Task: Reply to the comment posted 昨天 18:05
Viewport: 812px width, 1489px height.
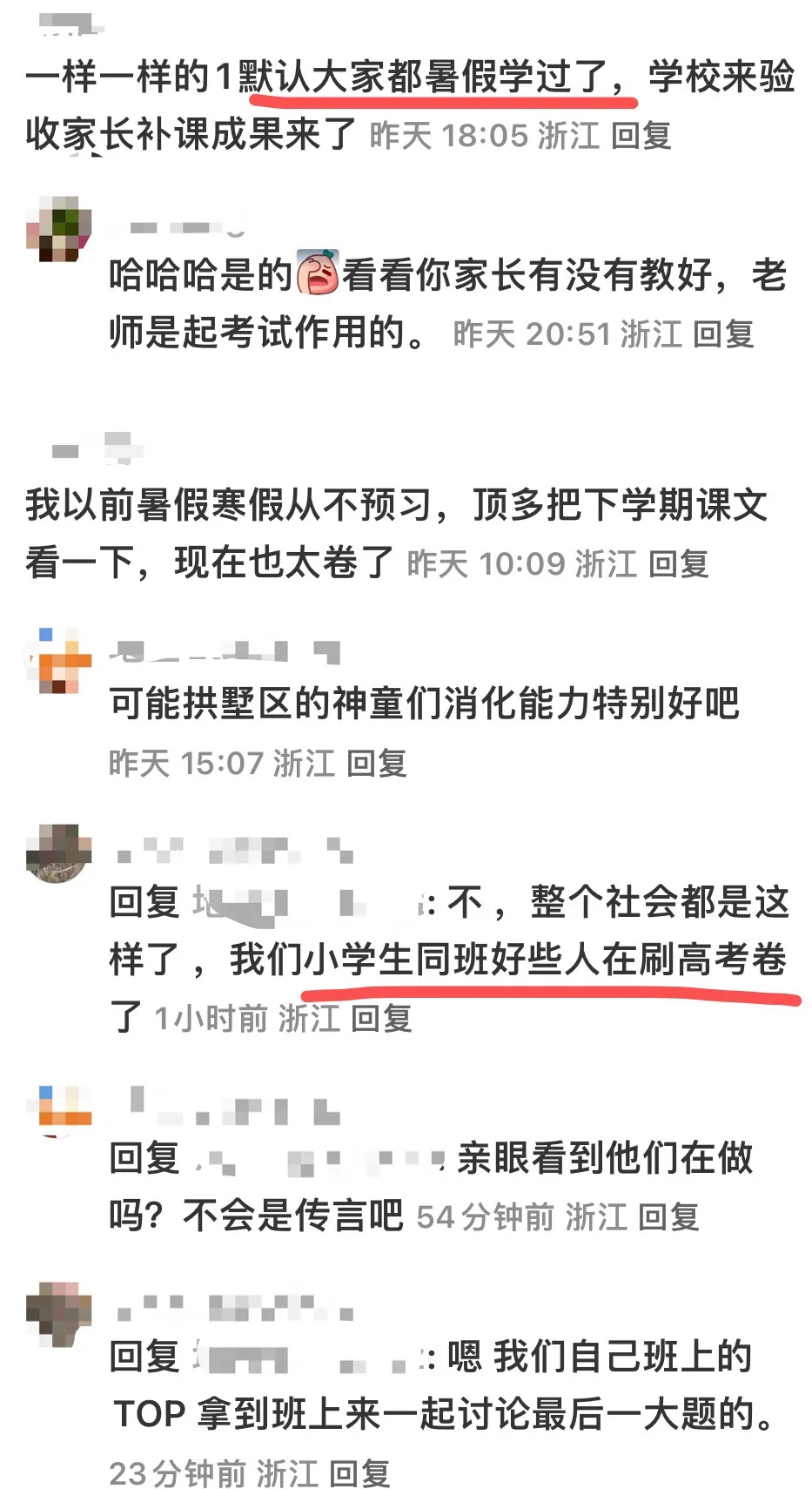Action: point(641,136)
